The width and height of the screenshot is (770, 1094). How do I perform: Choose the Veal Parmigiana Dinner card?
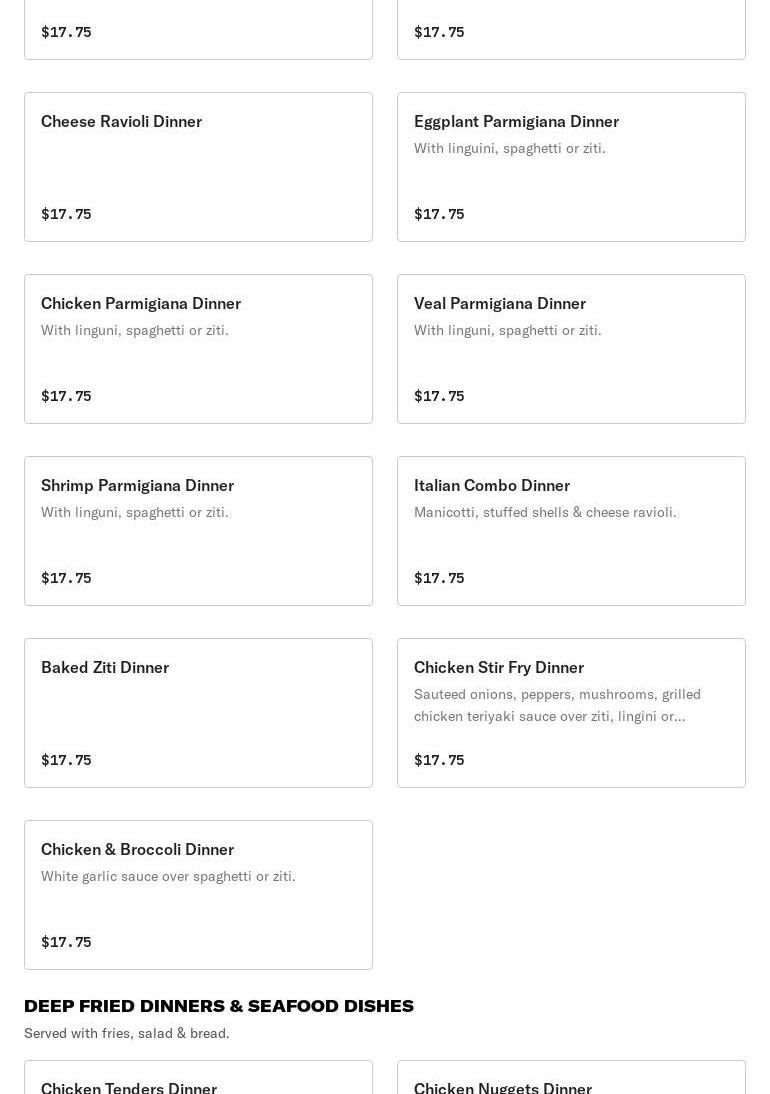[x=571, y=349]
